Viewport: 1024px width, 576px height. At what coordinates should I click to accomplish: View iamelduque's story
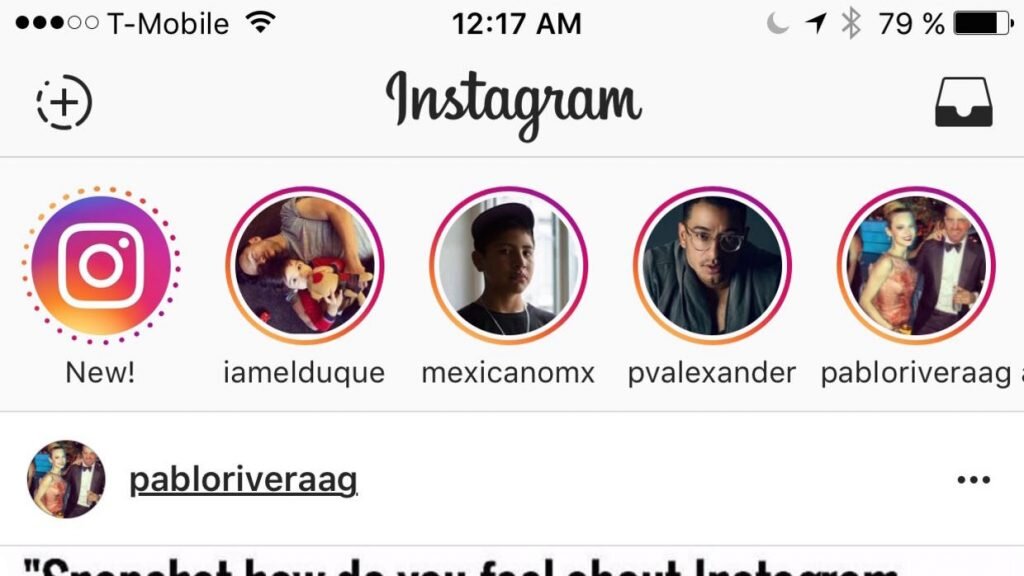click(305, 265)
